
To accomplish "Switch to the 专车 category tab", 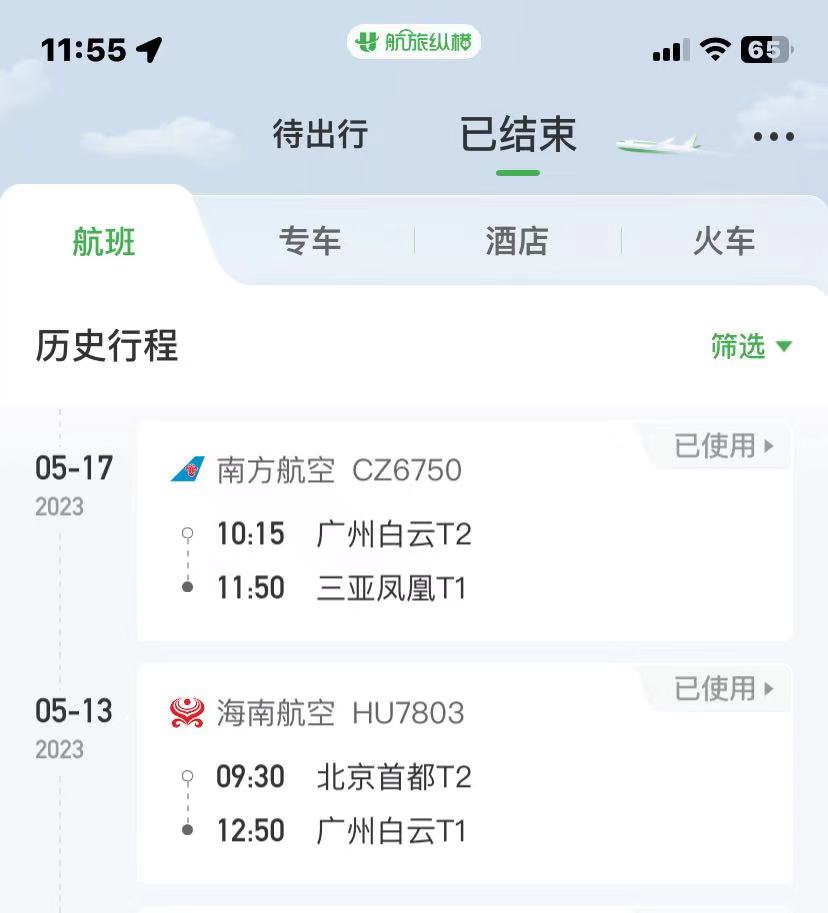I will point(310,242).
